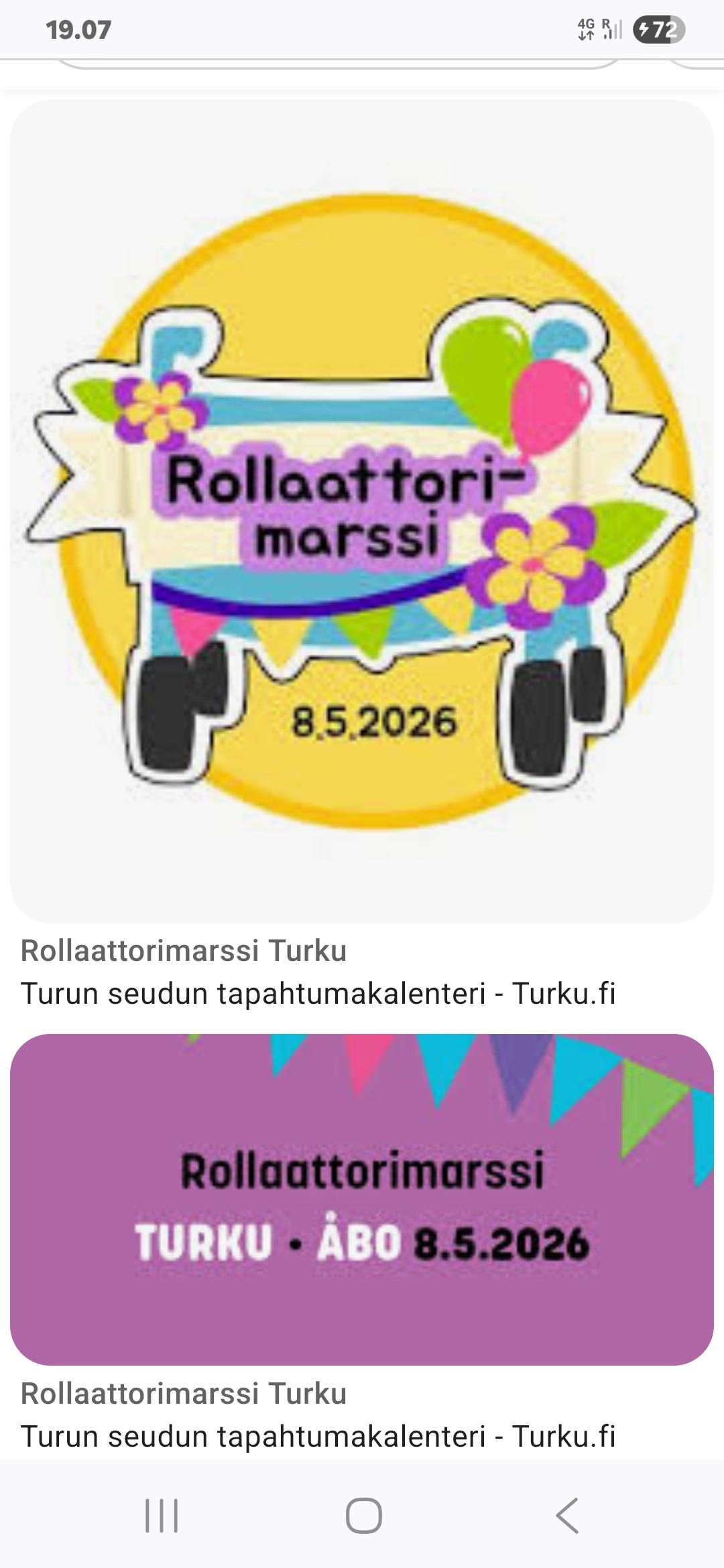Go back using the system back button
This screenshot has height=1568, width=724.
[567, 1516]
